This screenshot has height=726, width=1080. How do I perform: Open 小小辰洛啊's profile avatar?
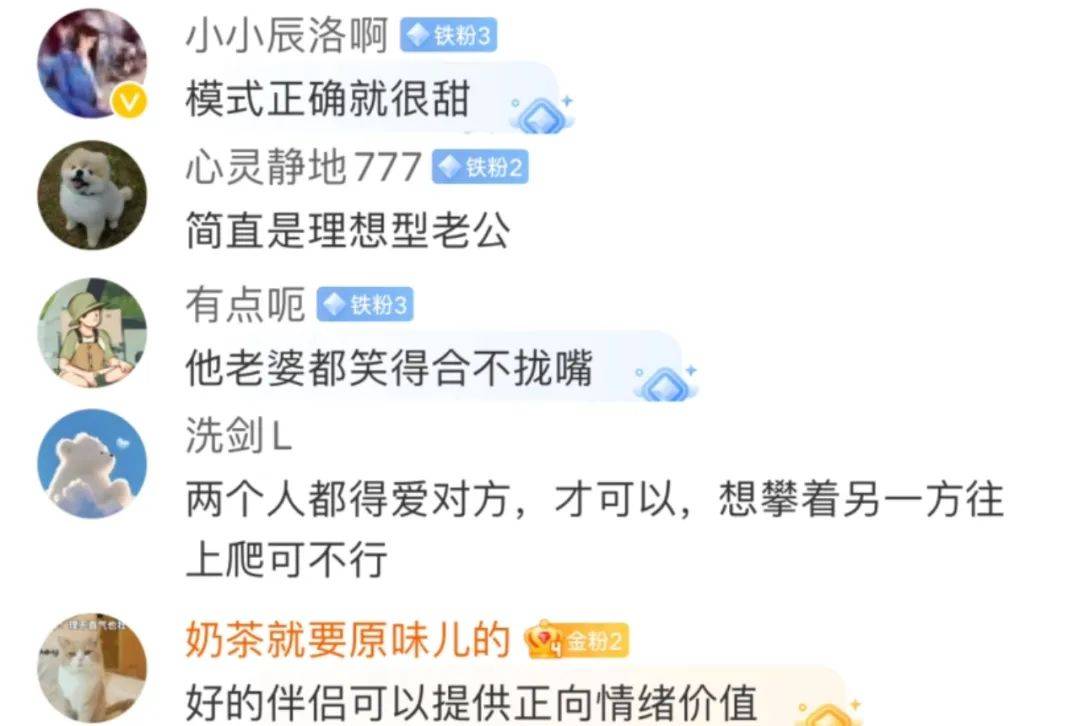pyautogui.click(x=92, y=63)
